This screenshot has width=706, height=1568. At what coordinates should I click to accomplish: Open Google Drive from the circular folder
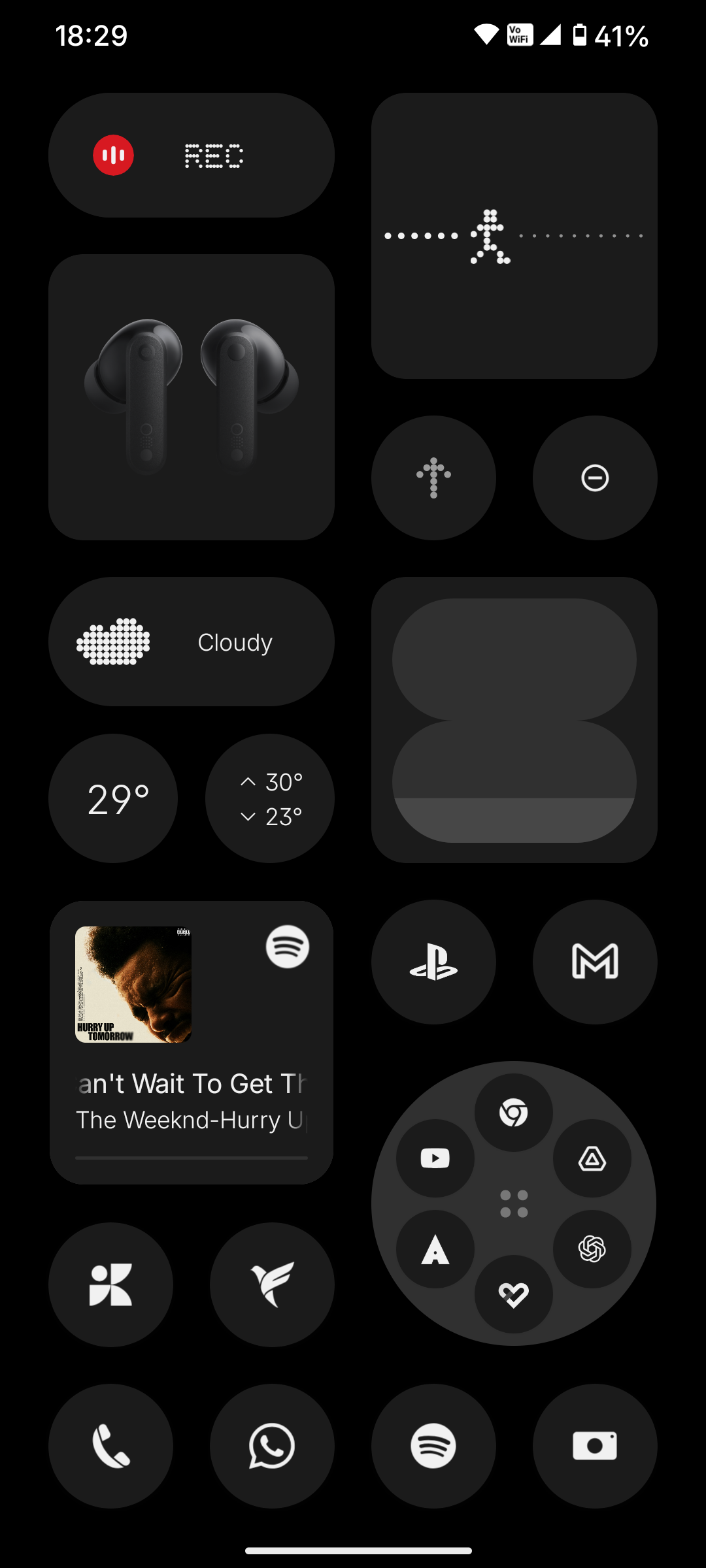(592, 1158)
